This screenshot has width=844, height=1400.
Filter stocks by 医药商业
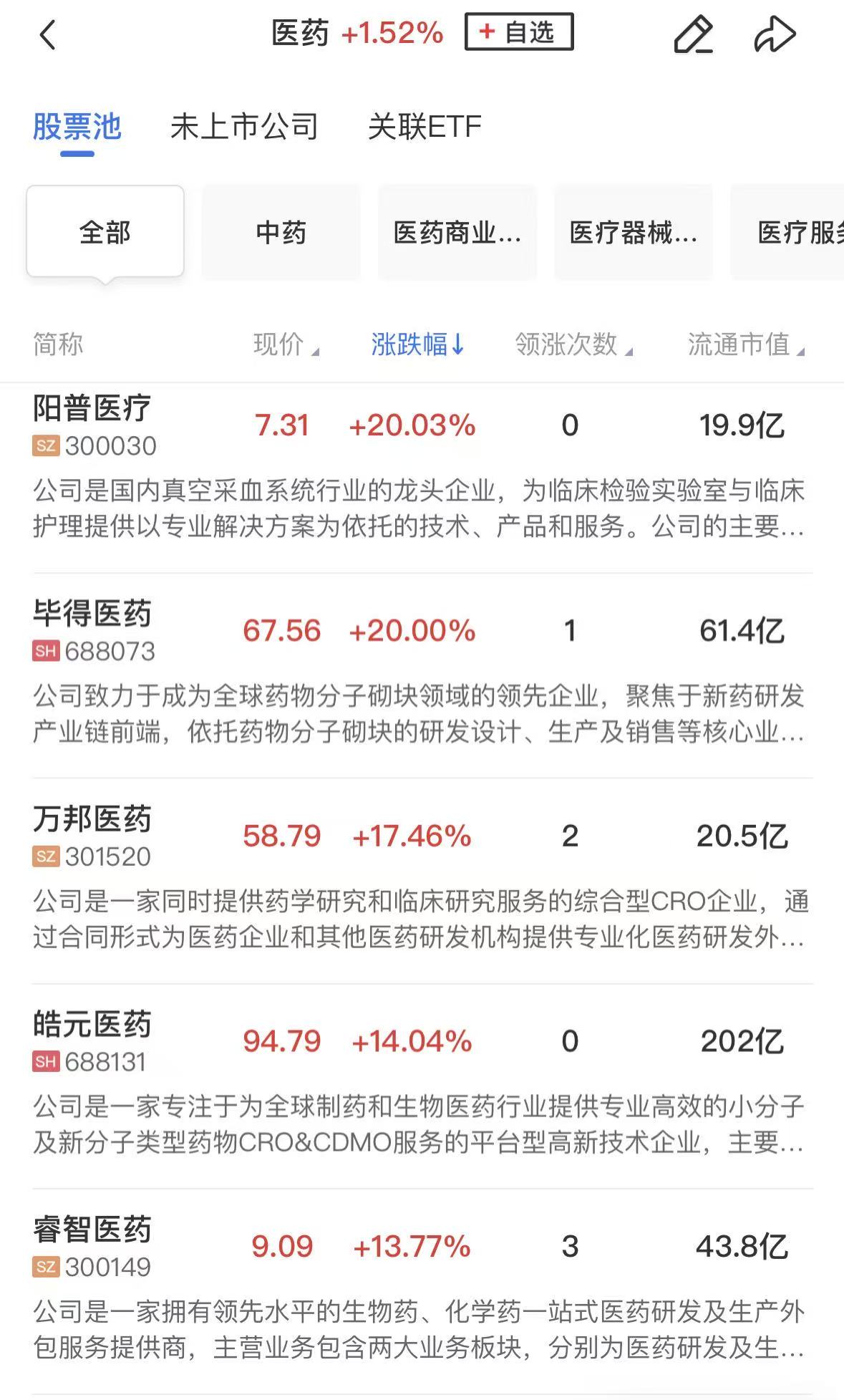[457, 232]
